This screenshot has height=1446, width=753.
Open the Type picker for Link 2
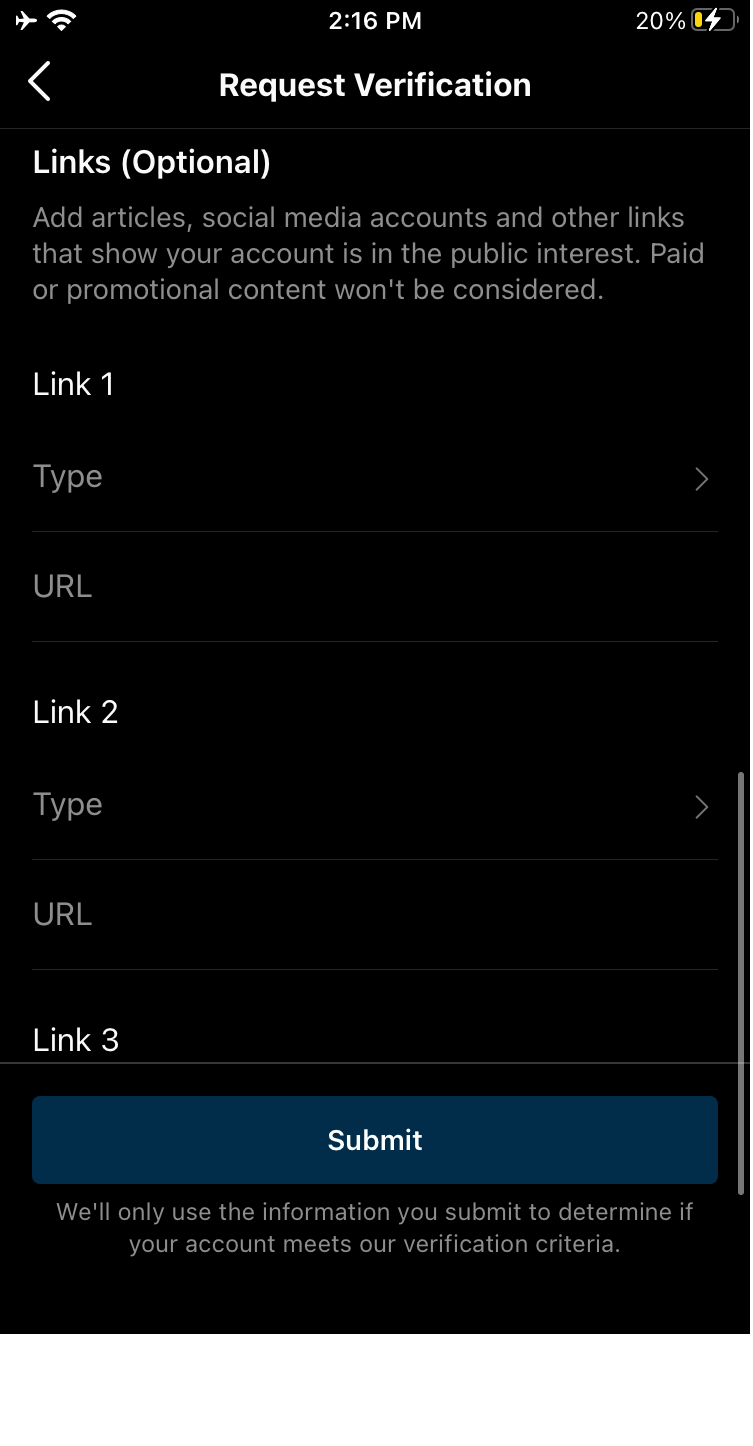374,806
